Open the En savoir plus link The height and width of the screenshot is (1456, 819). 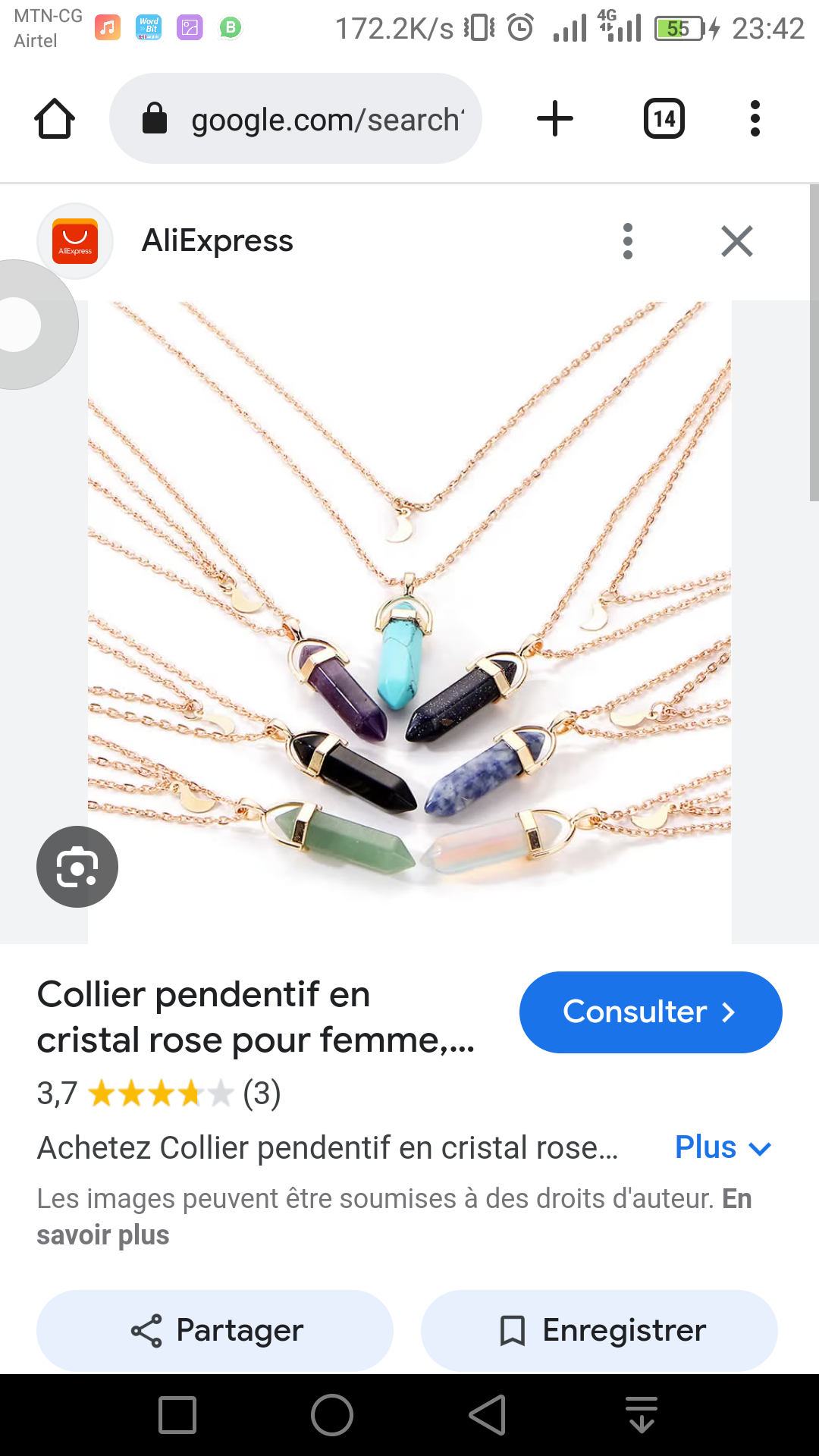pyautogui.click(x=103, y=1235)
